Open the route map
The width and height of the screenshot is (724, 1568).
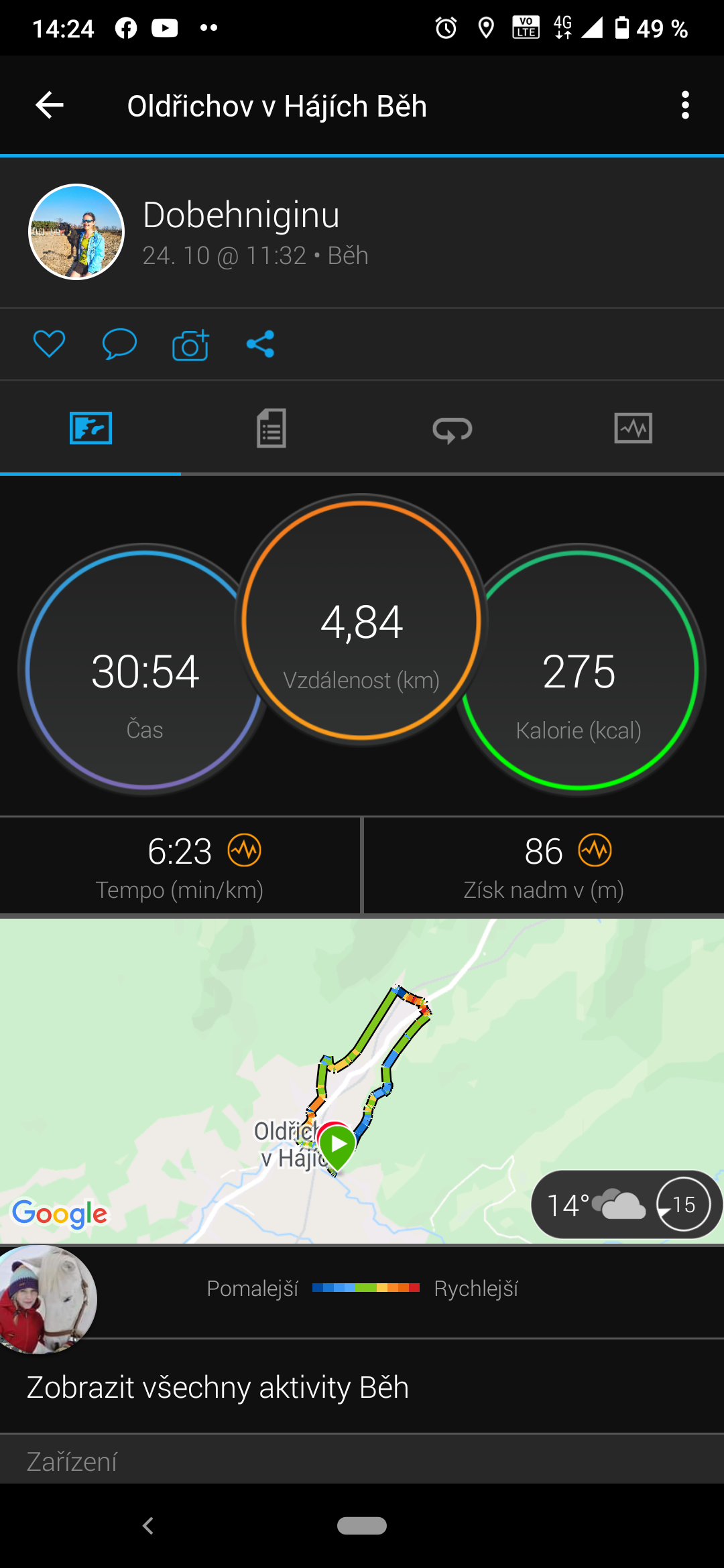tap(362, 1080)
